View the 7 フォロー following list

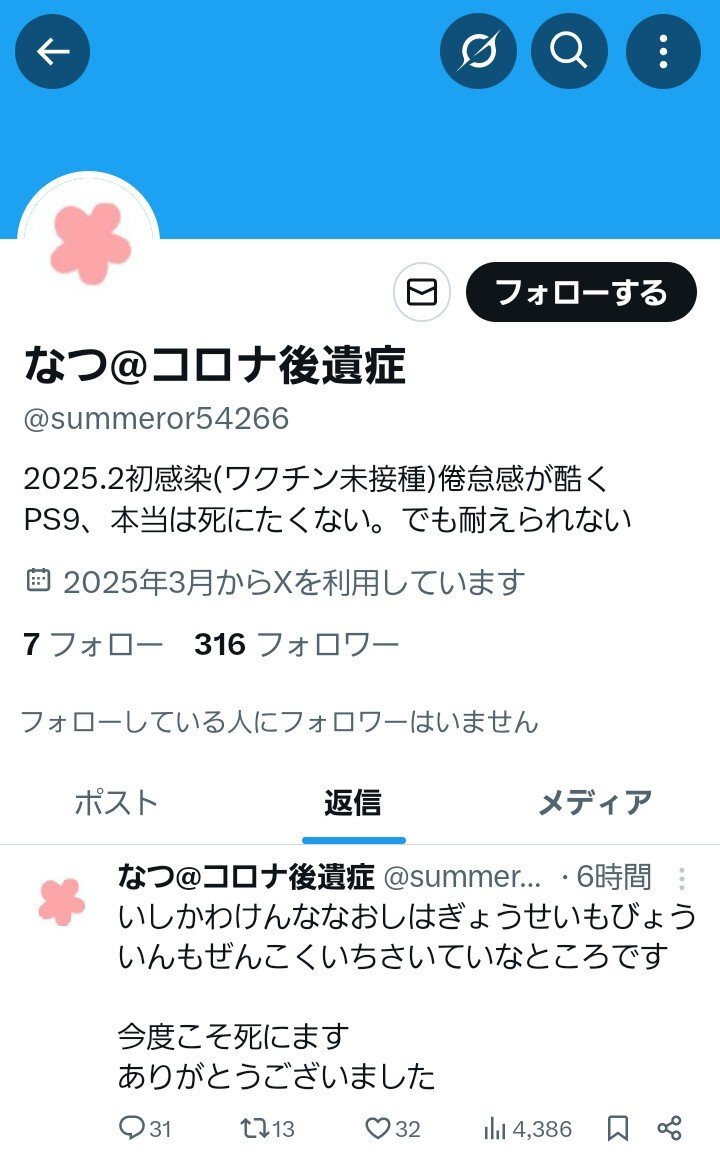point(93,644)
